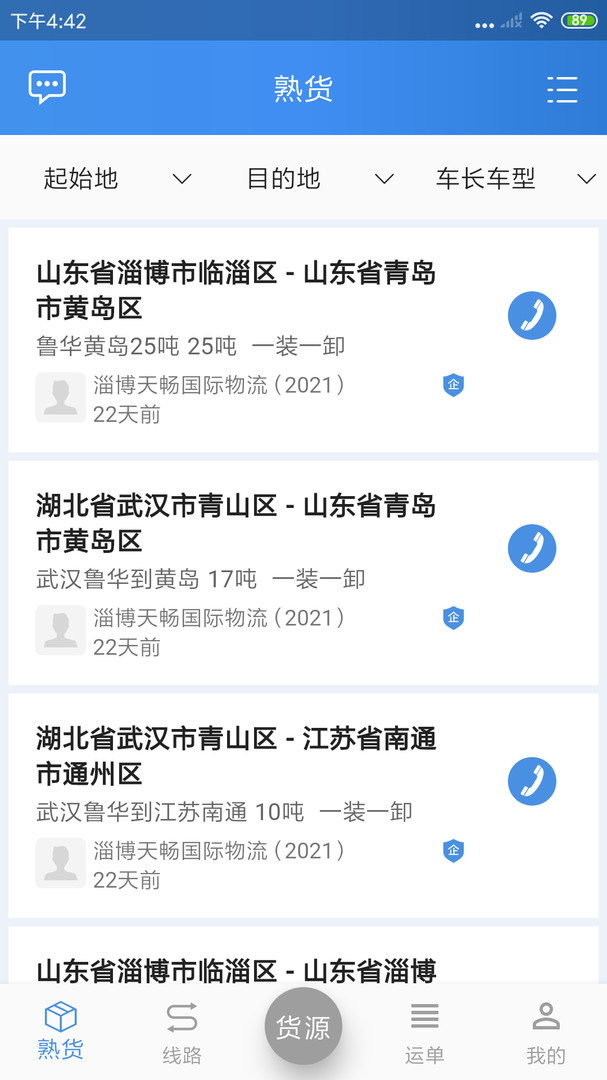Screen dimensions: 607x1080
Task: Call about 武汉鲁华到黄岛 17吨 shipment
Action: 532,548
